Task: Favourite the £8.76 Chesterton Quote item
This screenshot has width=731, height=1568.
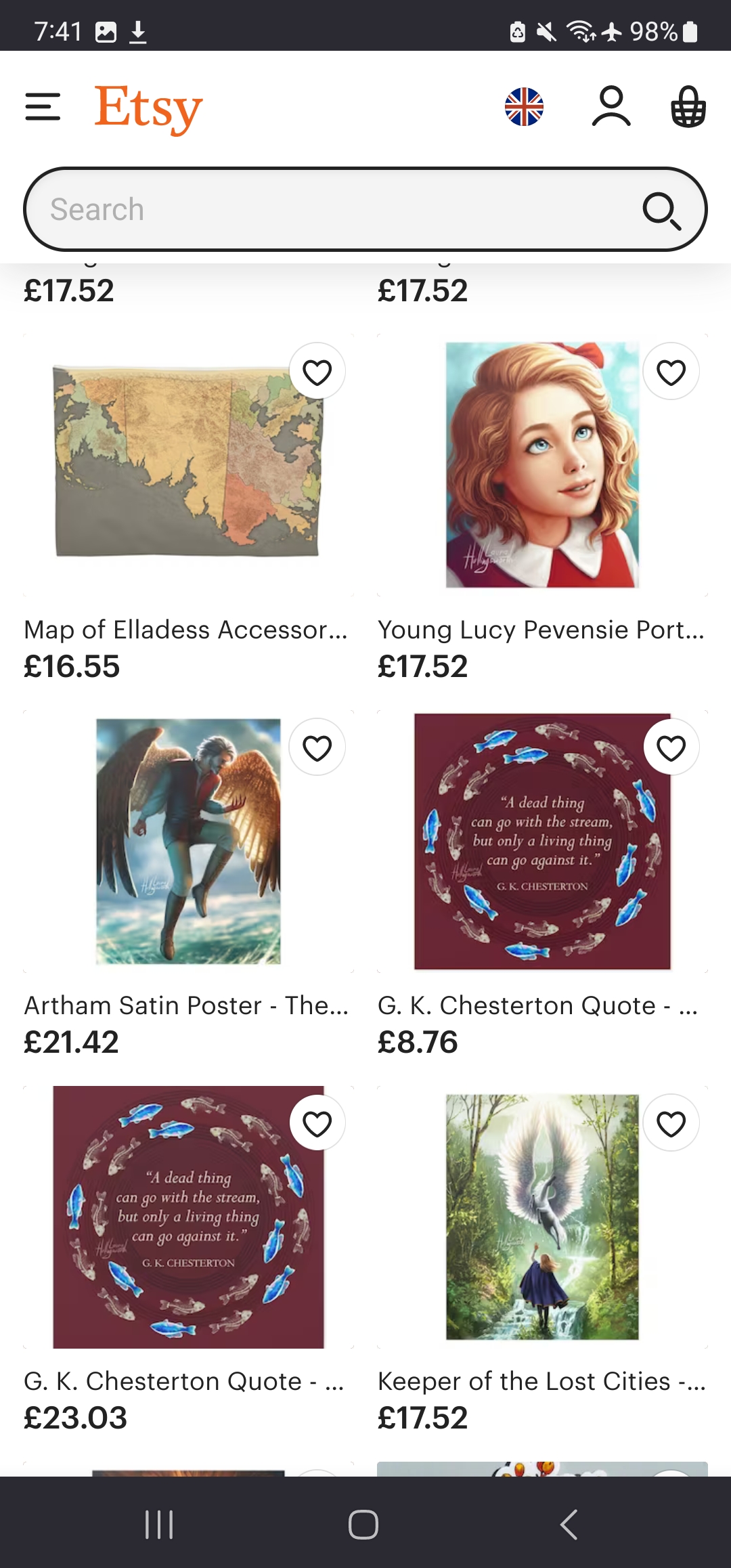Action: click(671, 747)
